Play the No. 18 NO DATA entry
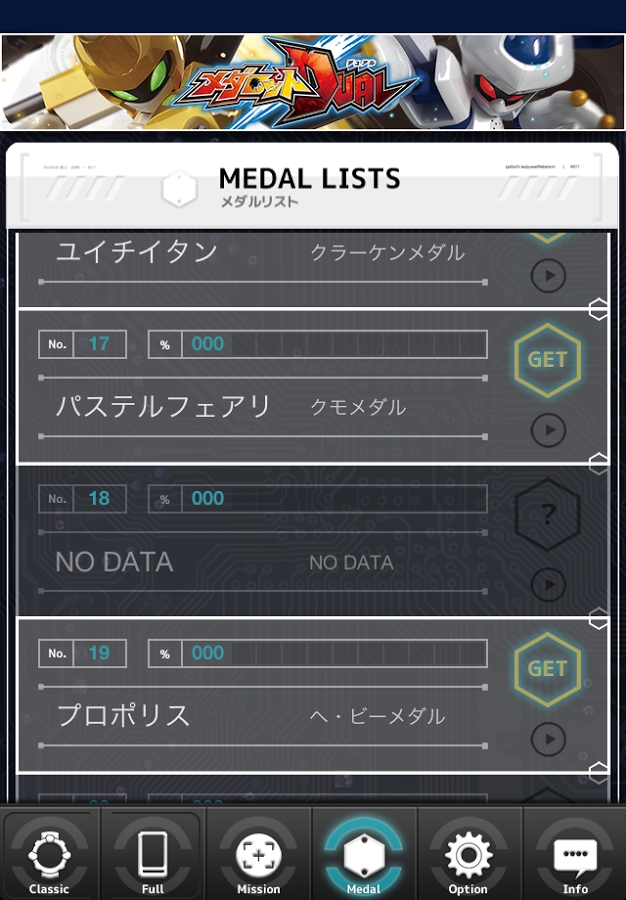This screenshot has width=626, height=900. coord(548,584)
